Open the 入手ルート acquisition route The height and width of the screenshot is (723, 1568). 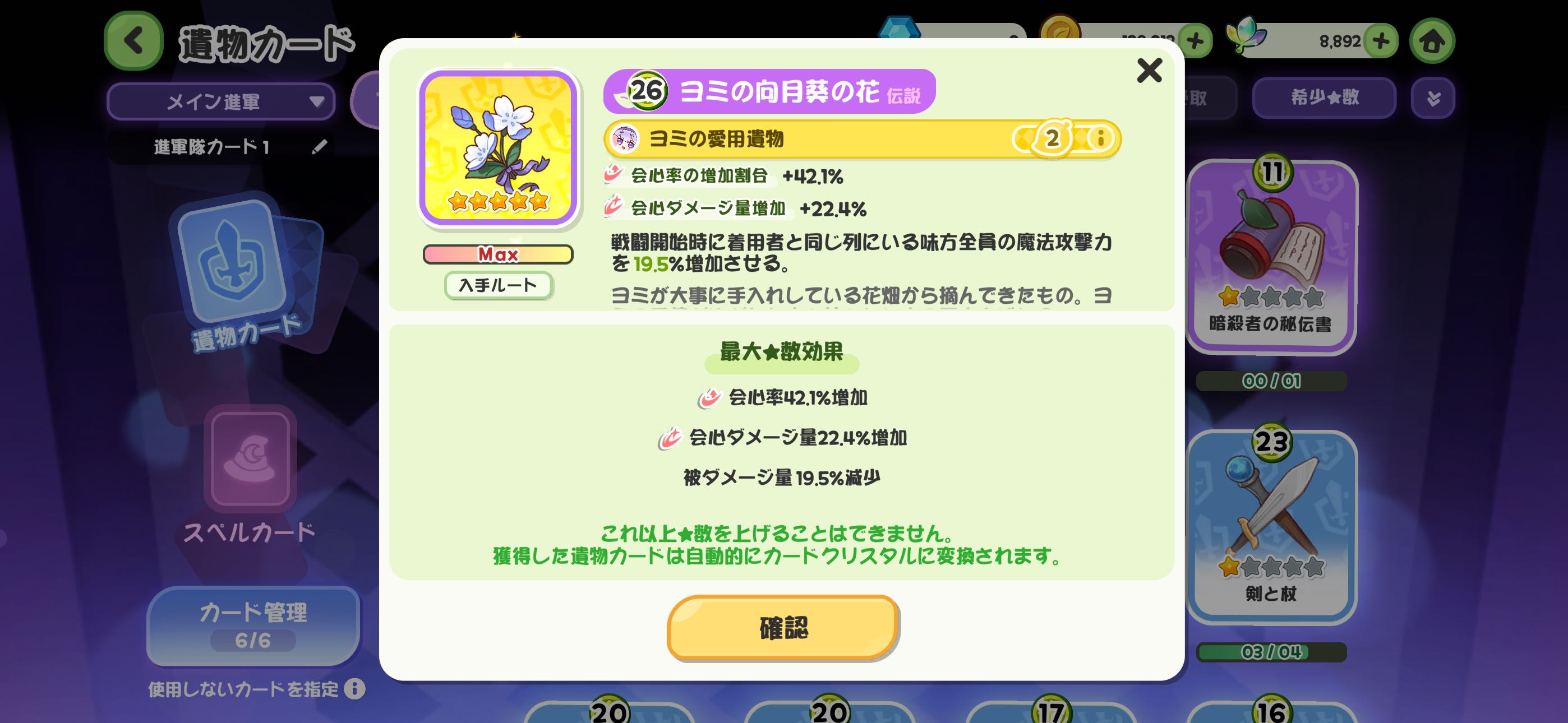[x=498, y=285]
